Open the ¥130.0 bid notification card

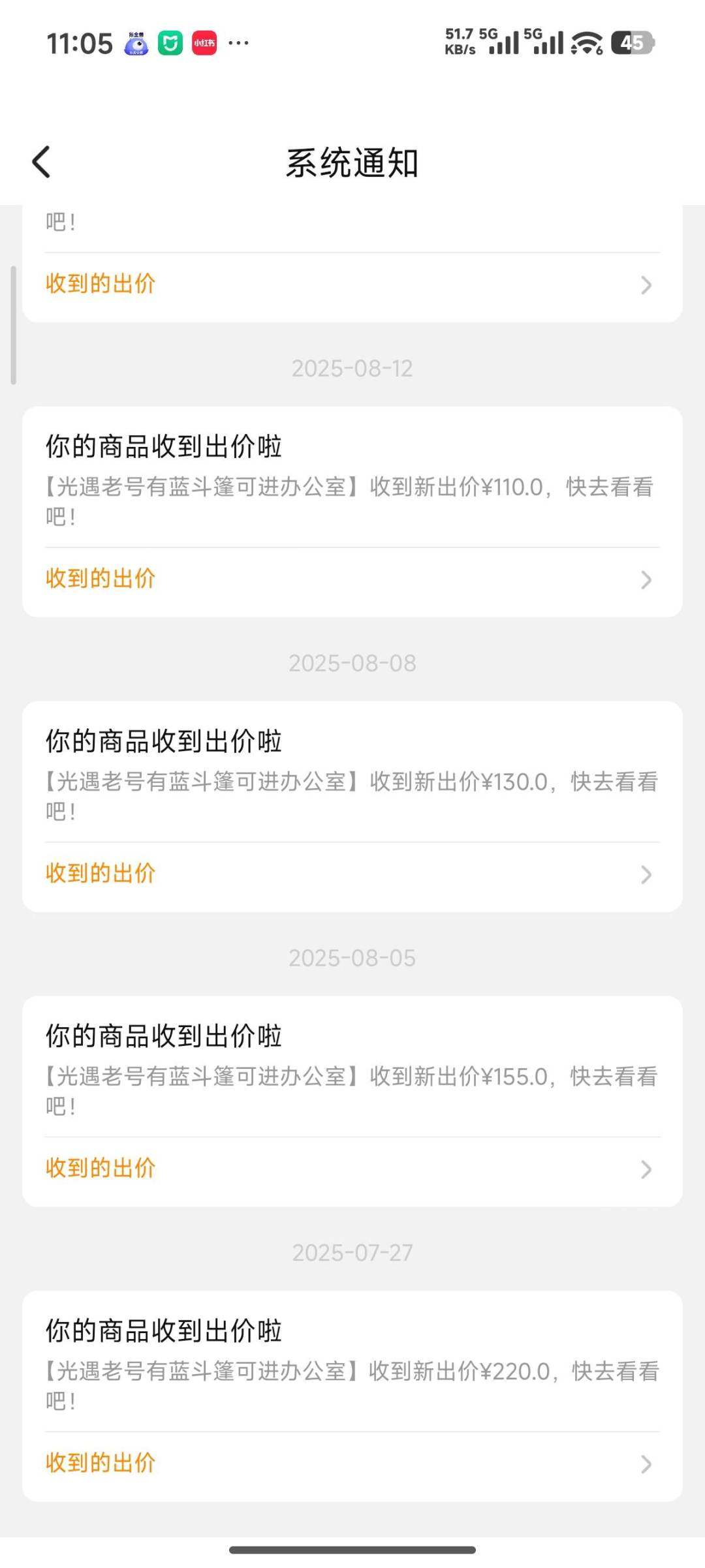point(352,803)
